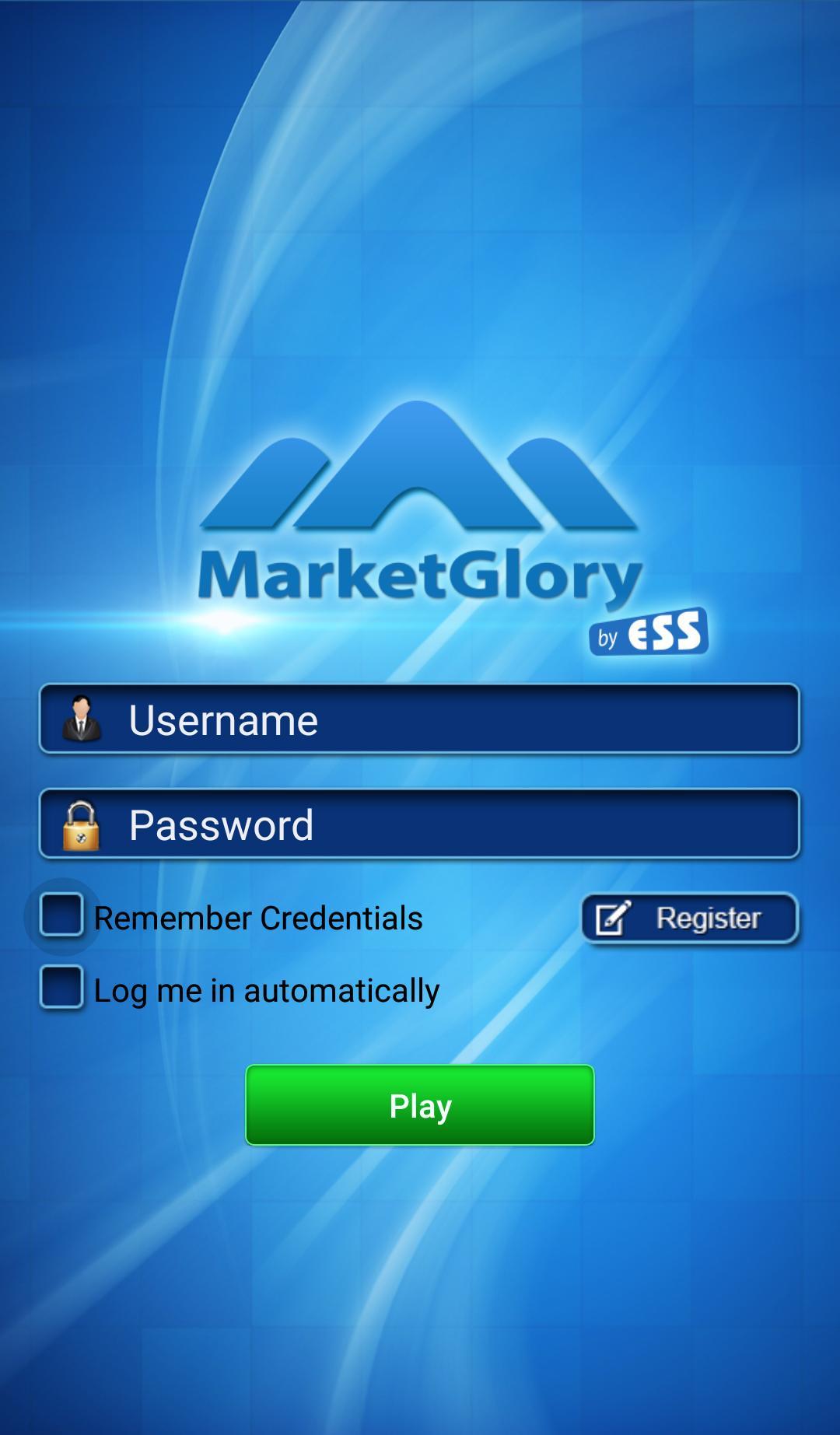Check Remember Credentials box
The image size is (840, 1435).
pos(62,915)
